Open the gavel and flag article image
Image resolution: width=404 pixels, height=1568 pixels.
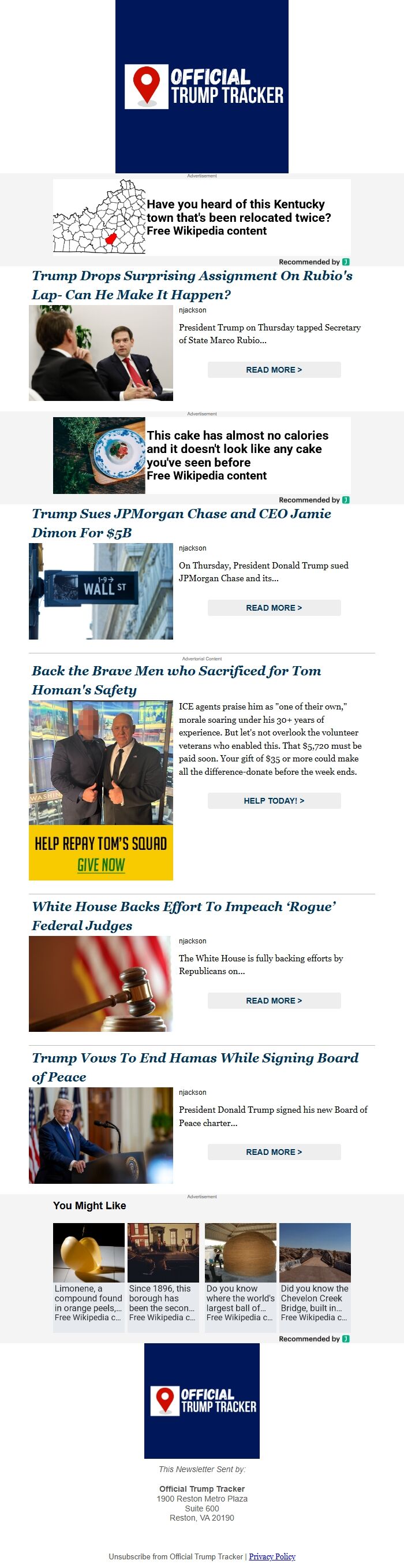(x=101, y=984)
